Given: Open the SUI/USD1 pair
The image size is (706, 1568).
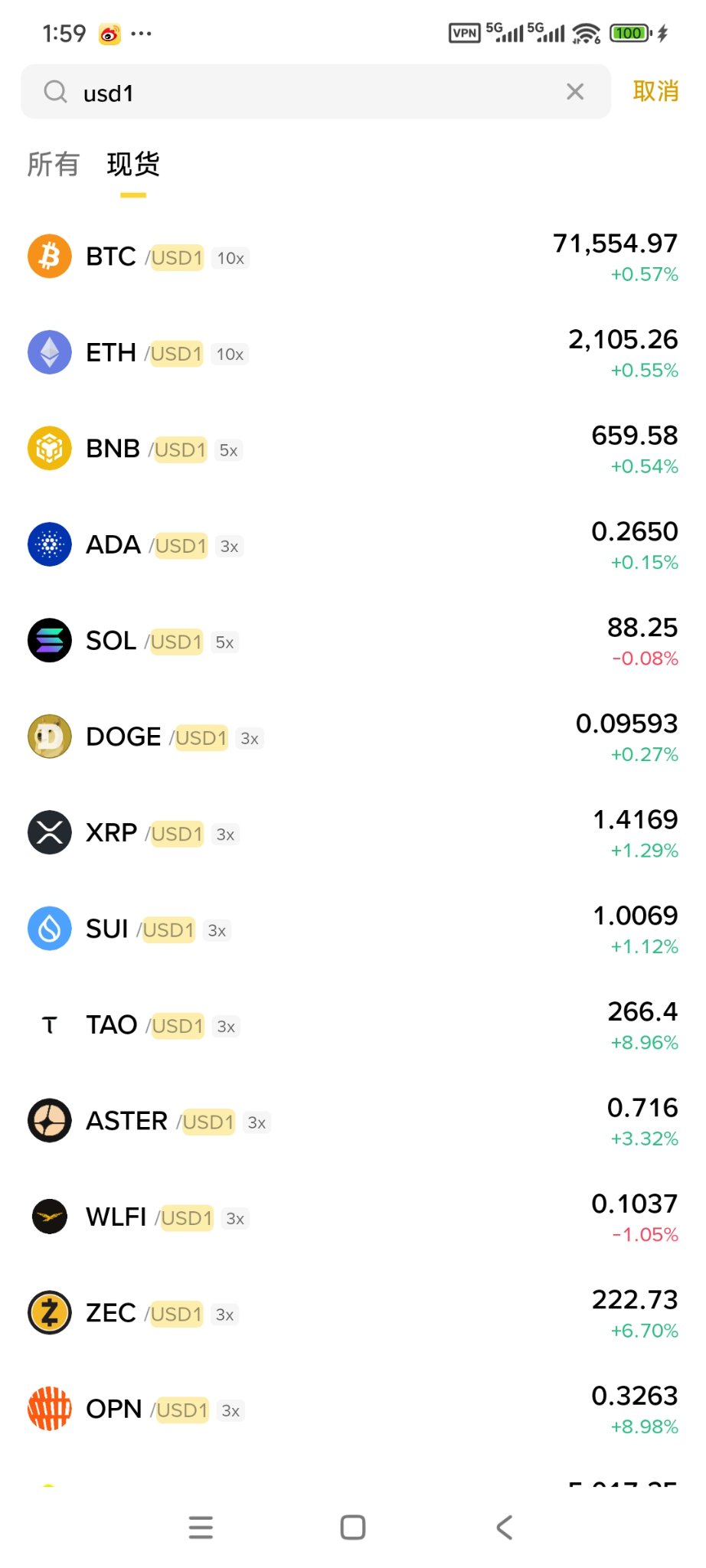Looking at the screenshot, I should [x=352, y=929].
